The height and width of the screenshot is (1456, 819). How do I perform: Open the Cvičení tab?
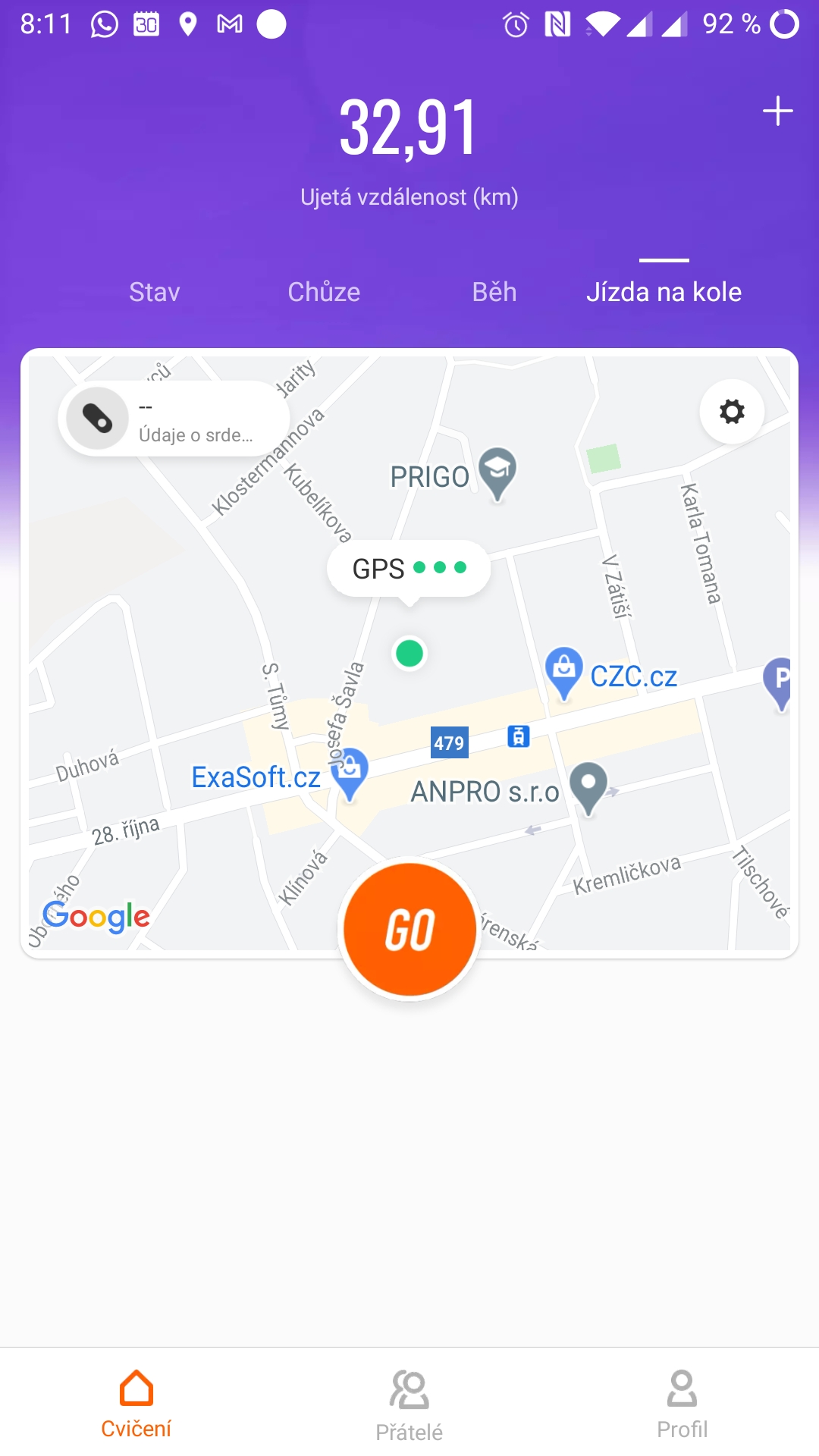click(136, 1404)
